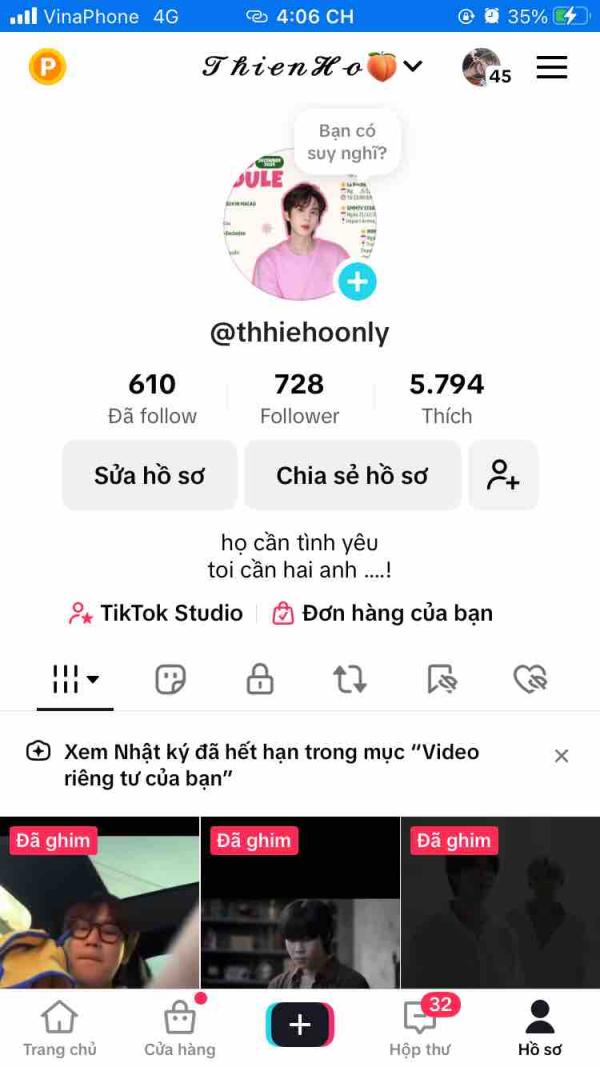Go to the Trang chủ tab

click(59, 1028)
